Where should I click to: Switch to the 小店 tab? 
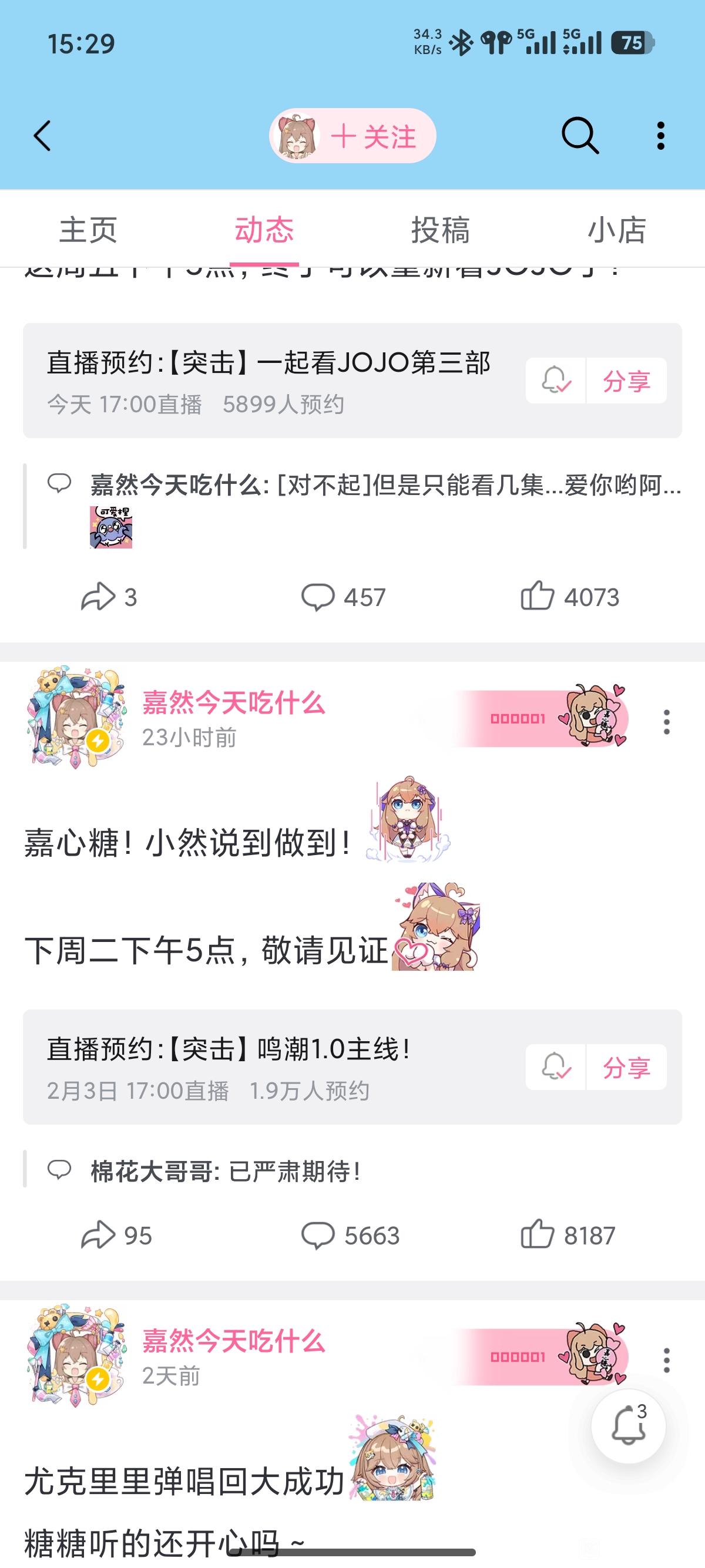pos(617,230)
